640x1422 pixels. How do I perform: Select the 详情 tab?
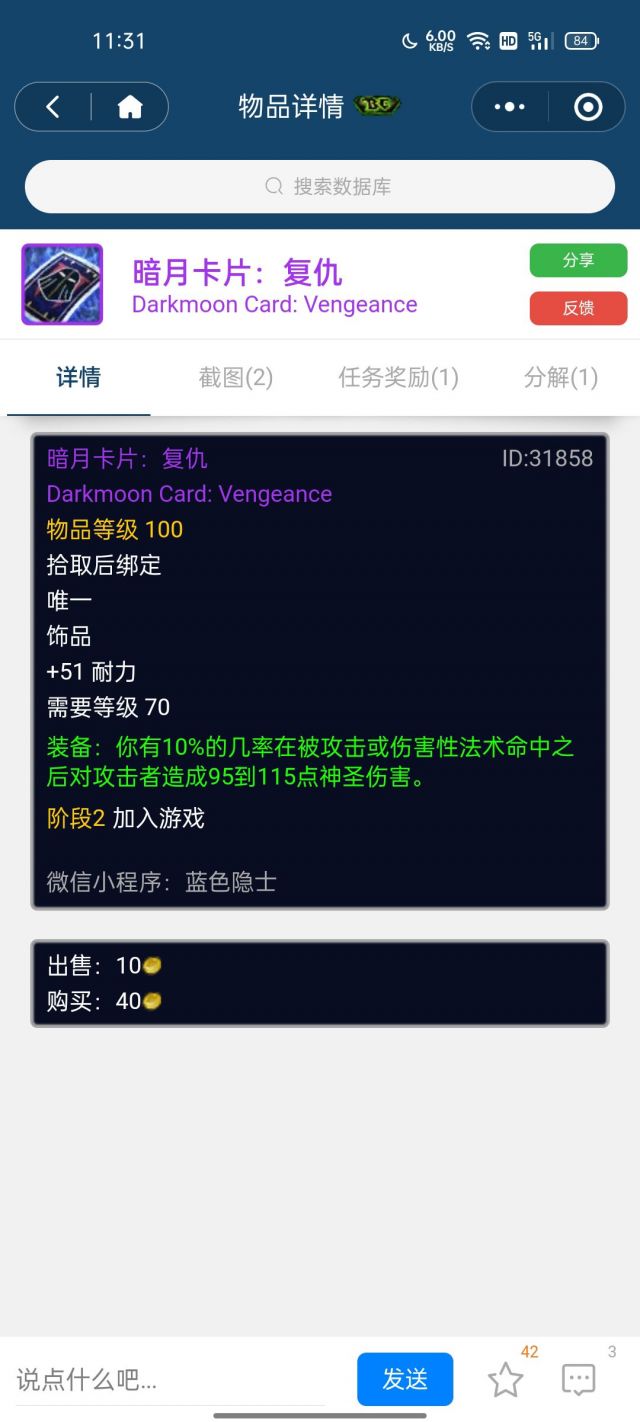[78, 377]
